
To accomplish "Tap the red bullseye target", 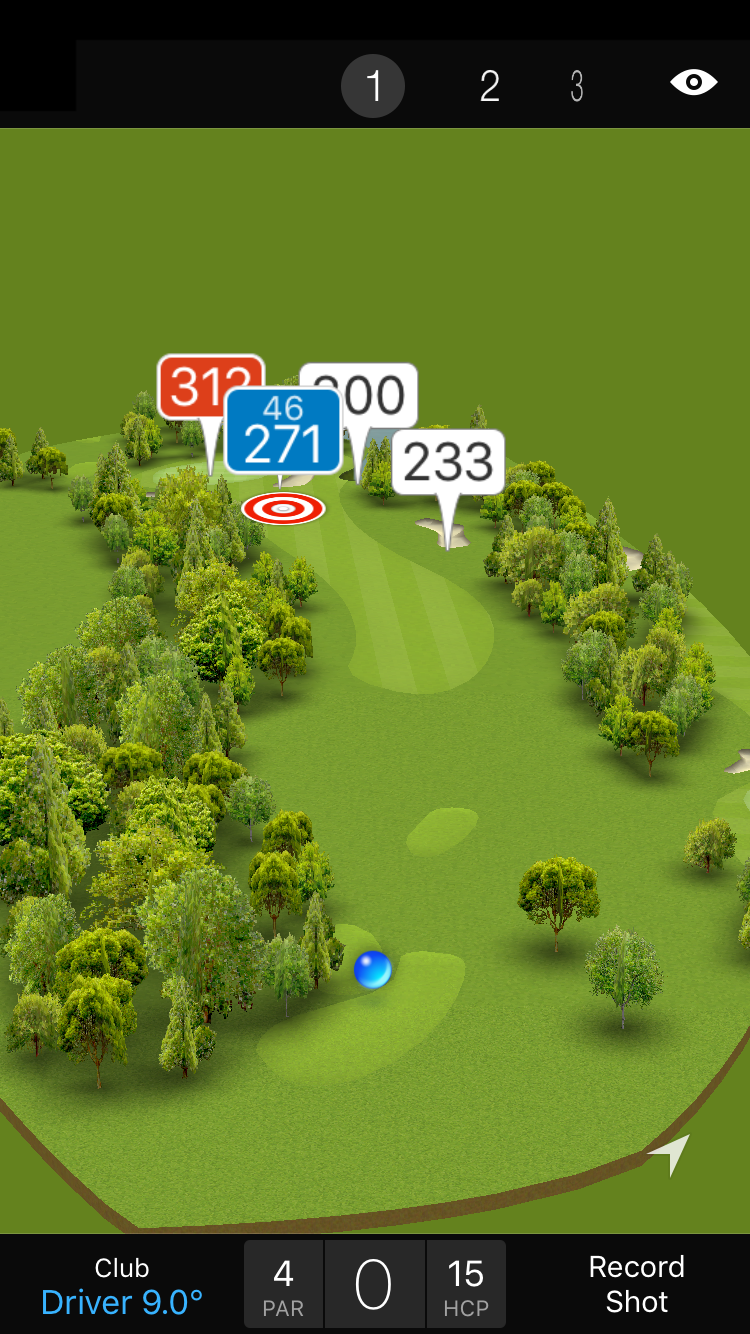I will (x=283, y=508).
